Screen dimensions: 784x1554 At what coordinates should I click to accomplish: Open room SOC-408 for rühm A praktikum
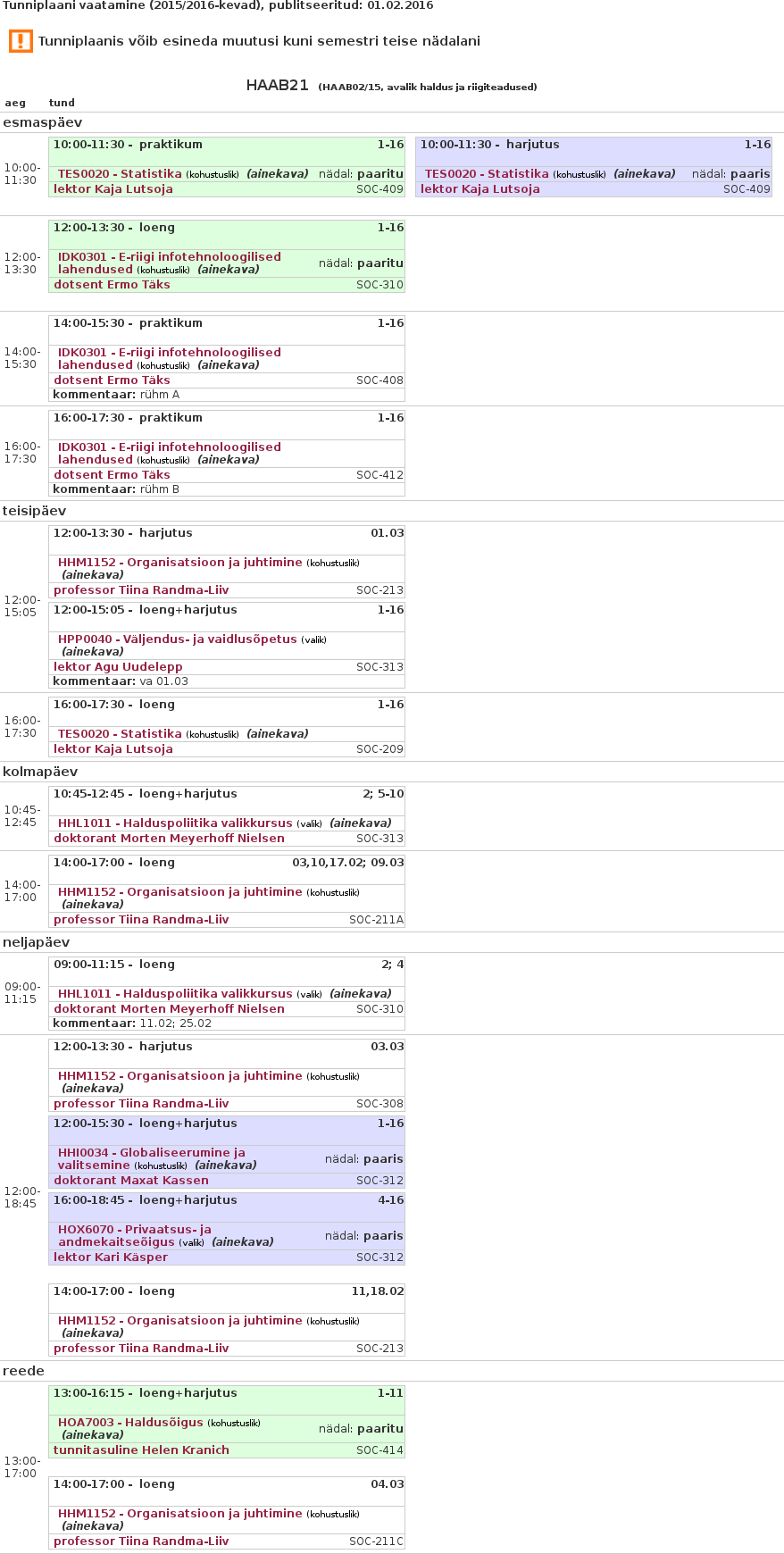(379, 380)
